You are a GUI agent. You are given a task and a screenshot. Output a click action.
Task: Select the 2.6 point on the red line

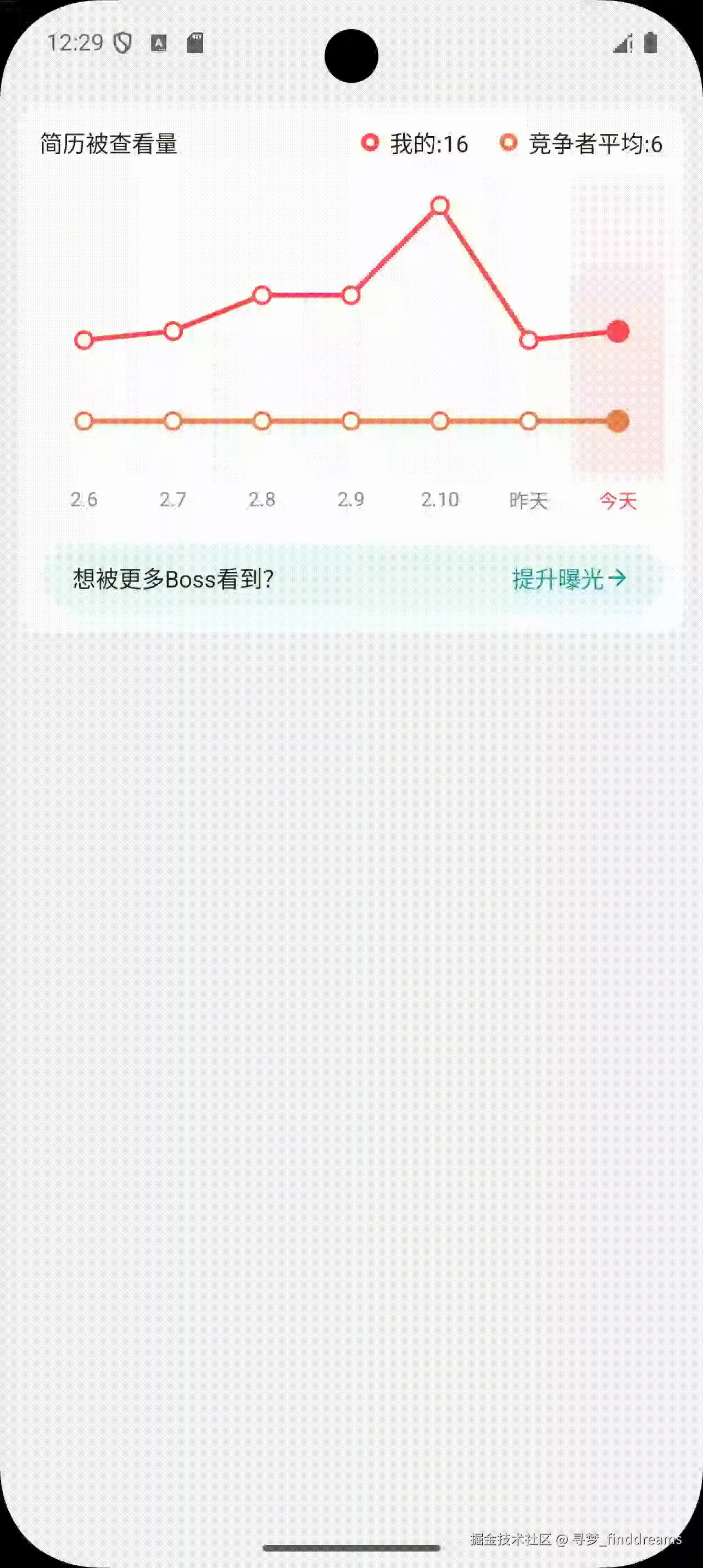tap(84, 340)
